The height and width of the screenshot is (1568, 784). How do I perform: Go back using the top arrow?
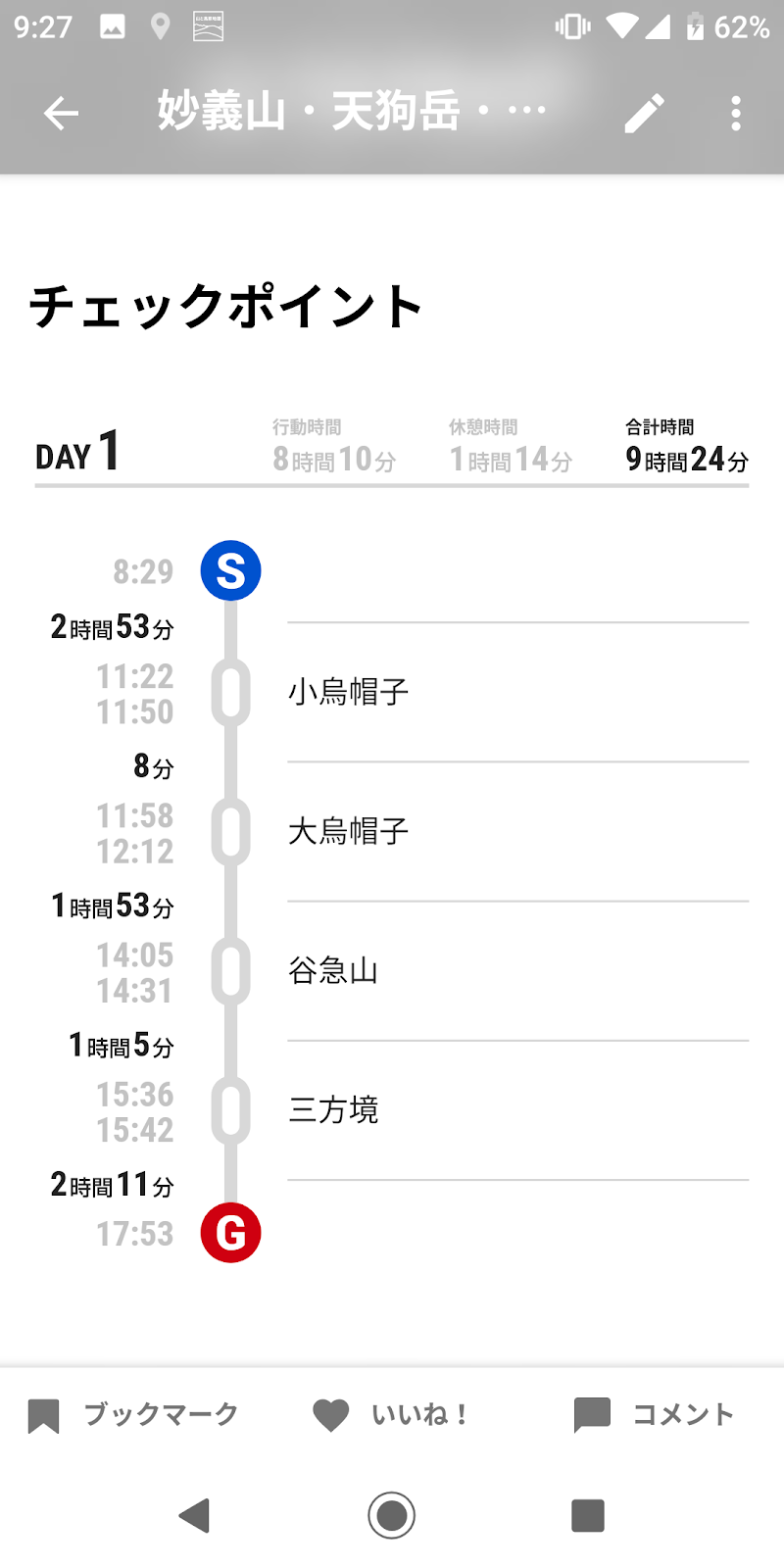coord(61,114)
